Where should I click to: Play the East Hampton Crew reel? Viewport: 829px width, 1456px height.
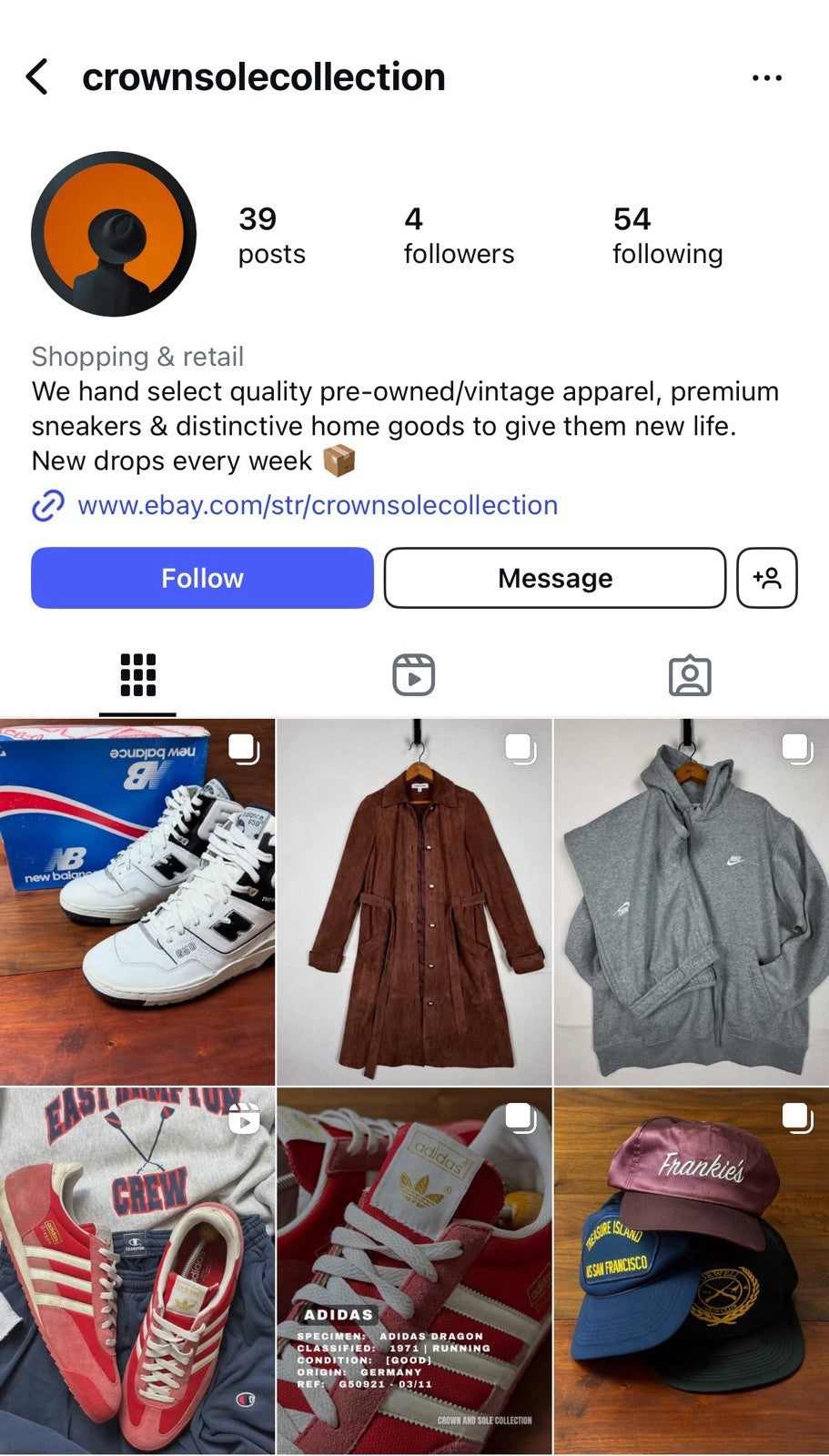tap(137, 1269)
